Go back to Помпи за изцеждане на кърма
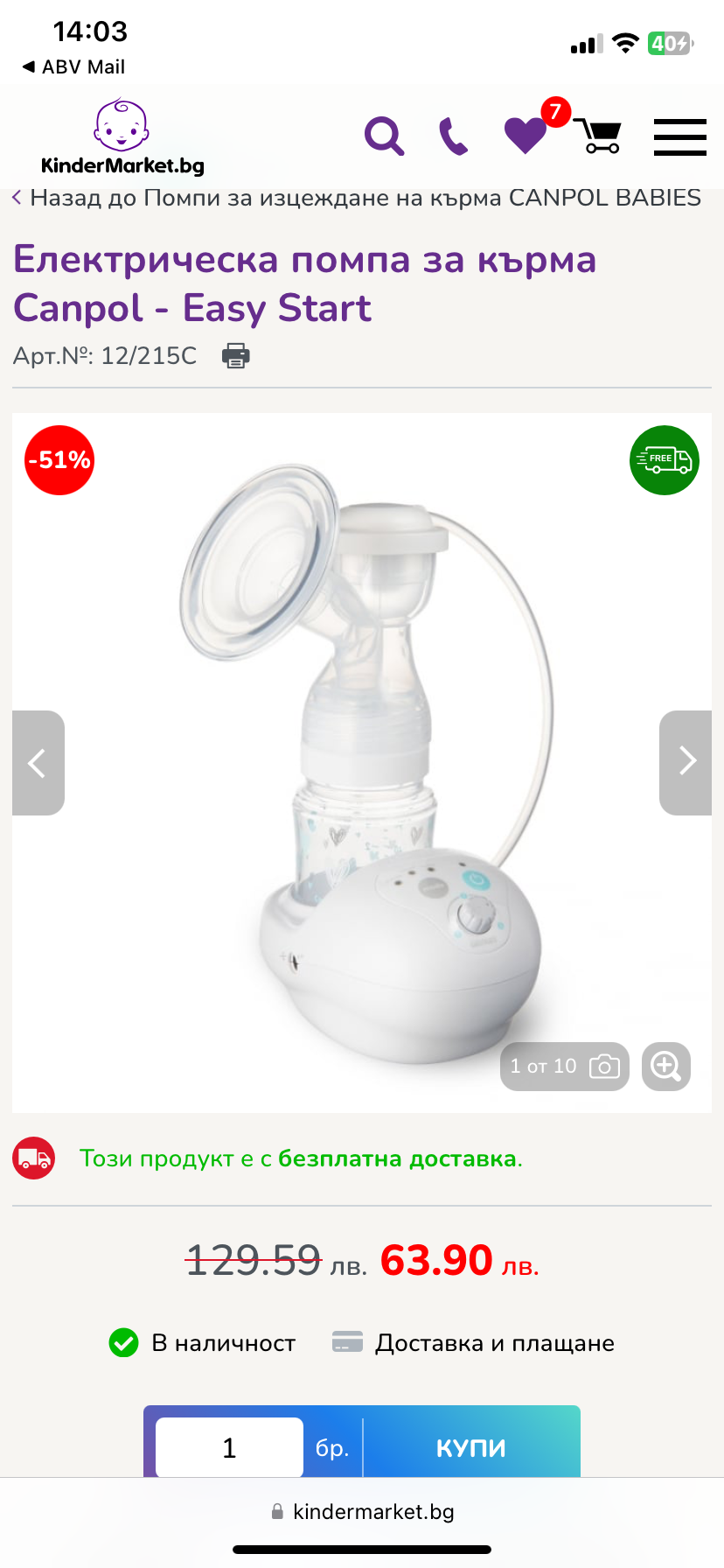The height and width of the screenshot is (1568, 724). (357, 198)
